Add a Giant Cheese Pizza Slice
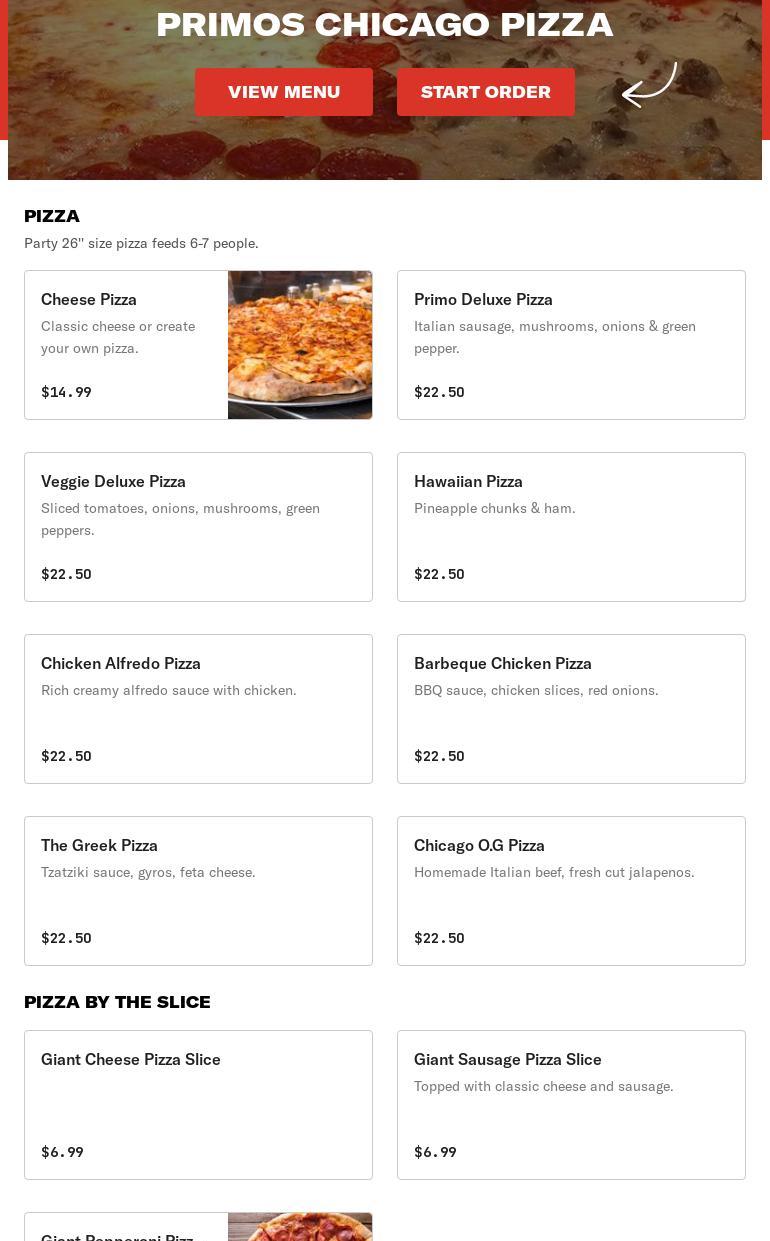 [x=198, y=1105]
